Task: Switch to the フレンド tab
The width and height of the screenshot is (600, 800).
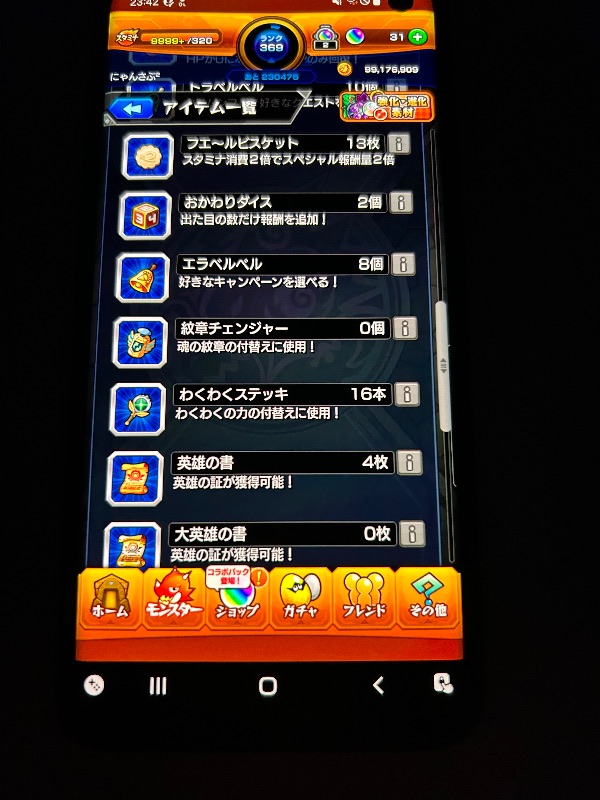Action: click(x=362, y=598)
